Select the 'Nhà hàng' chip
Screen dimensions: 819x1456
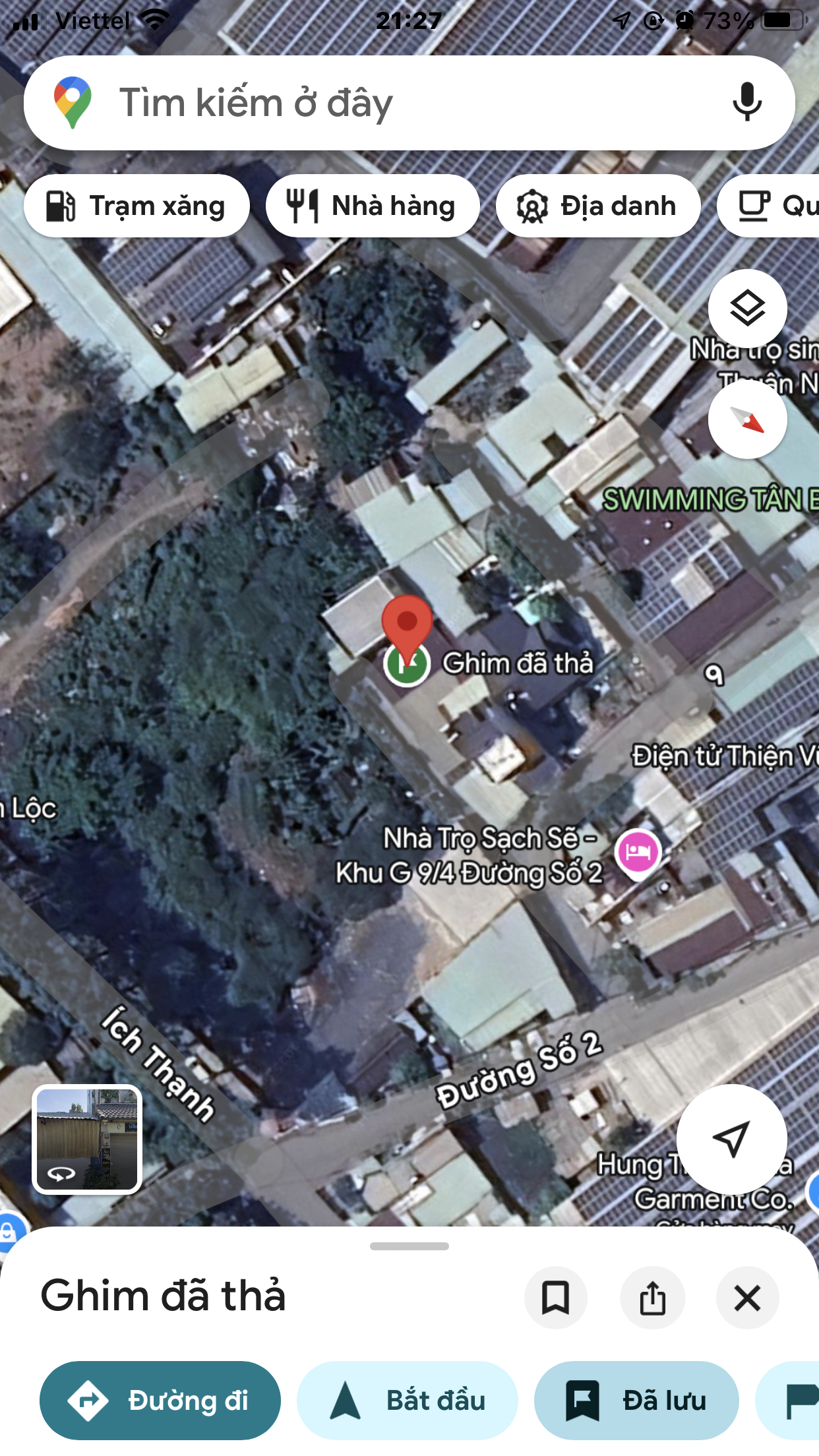click(373, 206)
